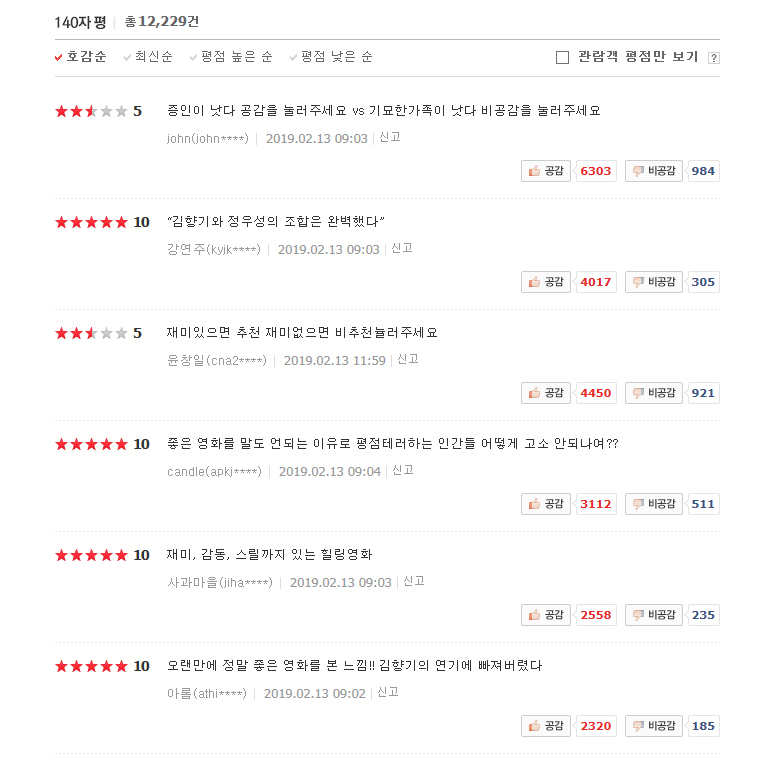
Task: Tap 비공감 on candle's review
Action: (654, 504)
